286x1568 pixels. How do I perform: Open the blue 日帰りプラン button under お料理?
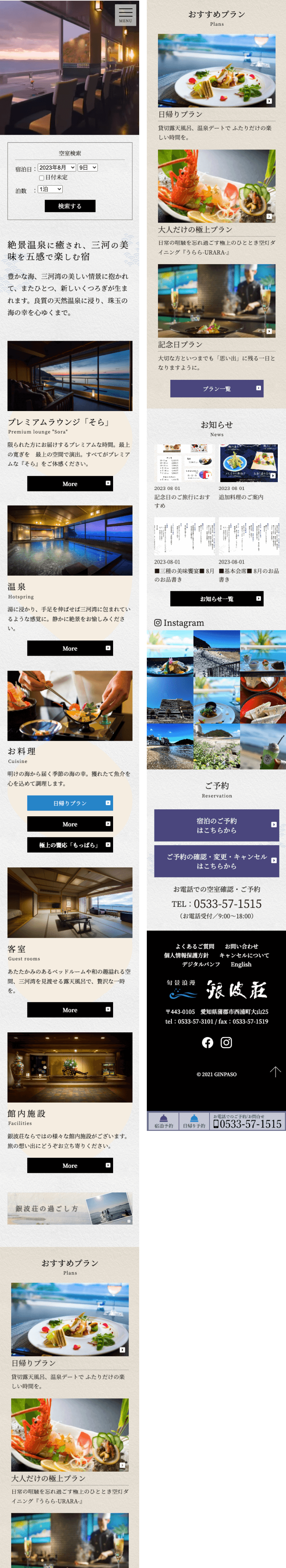(x=70, y=803)
